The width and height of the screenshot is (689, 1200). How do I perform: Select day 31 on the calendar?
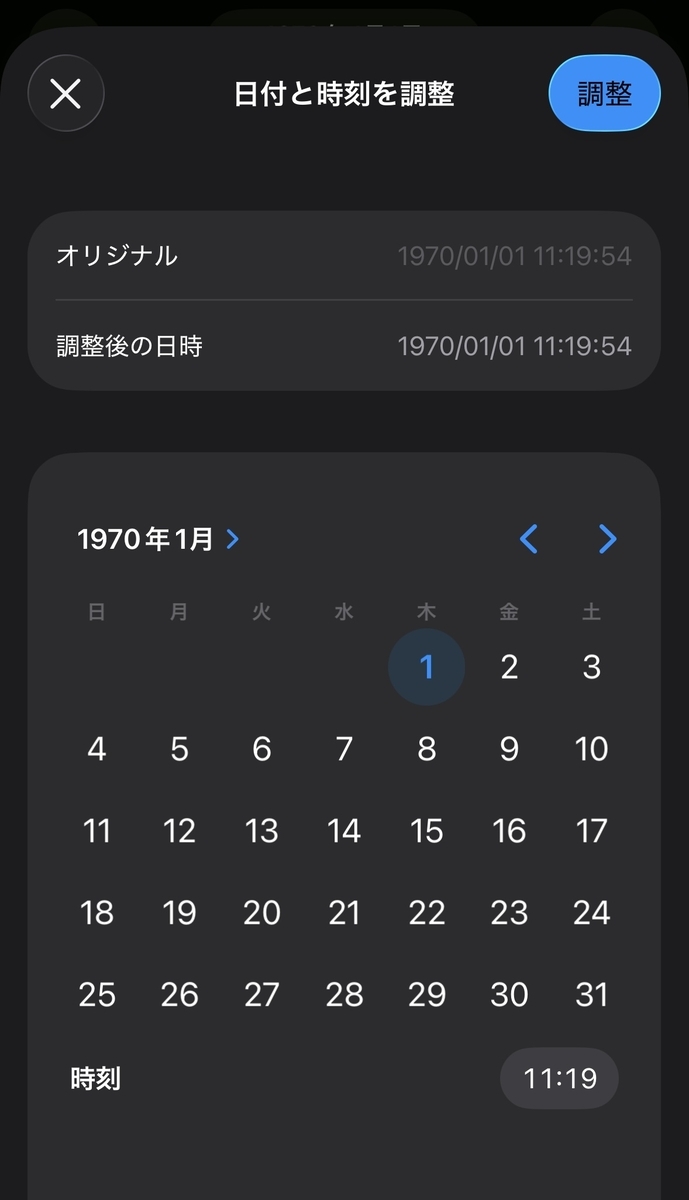(x=592, y=995)
